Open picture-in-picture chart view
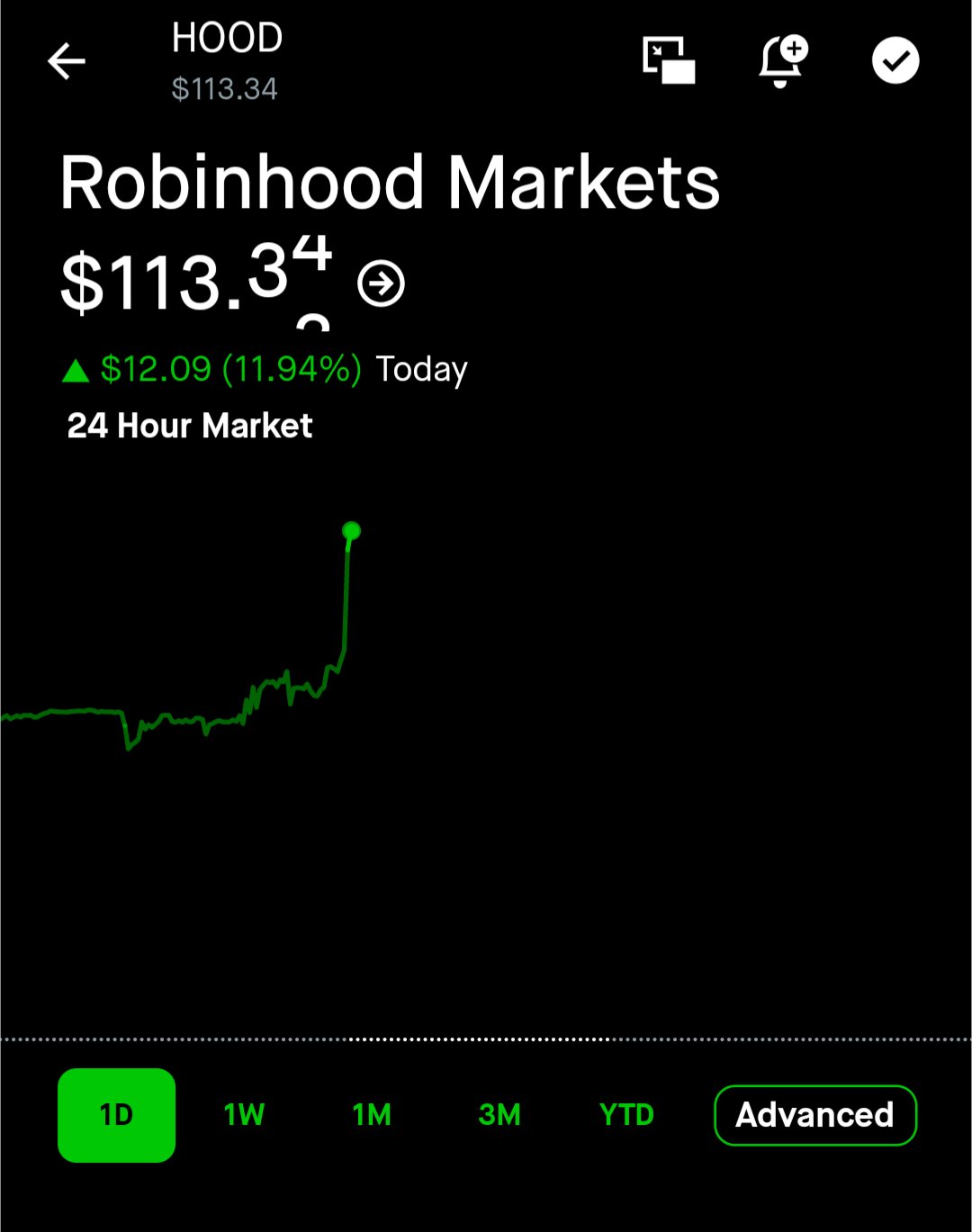The width and height of the screenshot is (972, 1232). [669, 60]
